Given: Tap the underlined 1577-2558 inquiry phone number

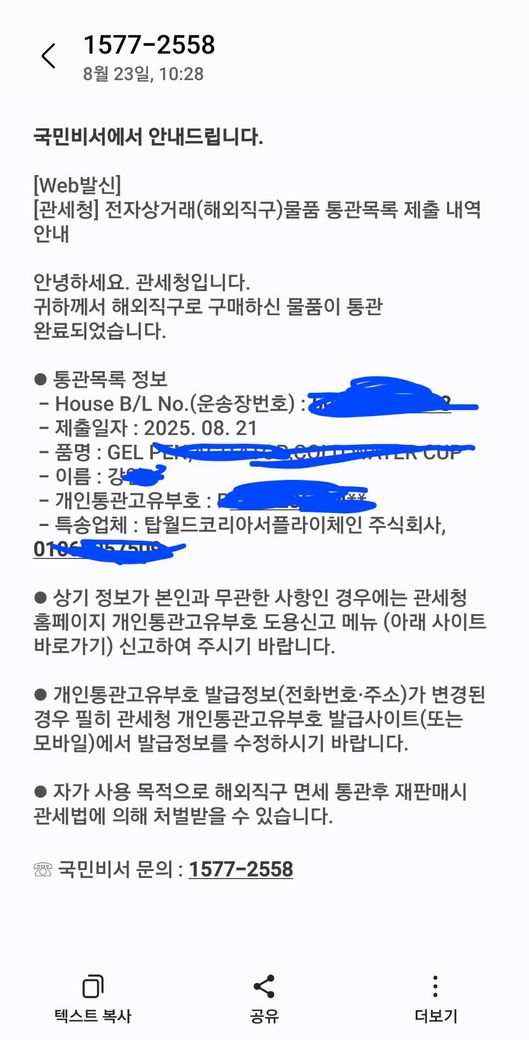Looking at the screenshot, I should tap(241, 869).
